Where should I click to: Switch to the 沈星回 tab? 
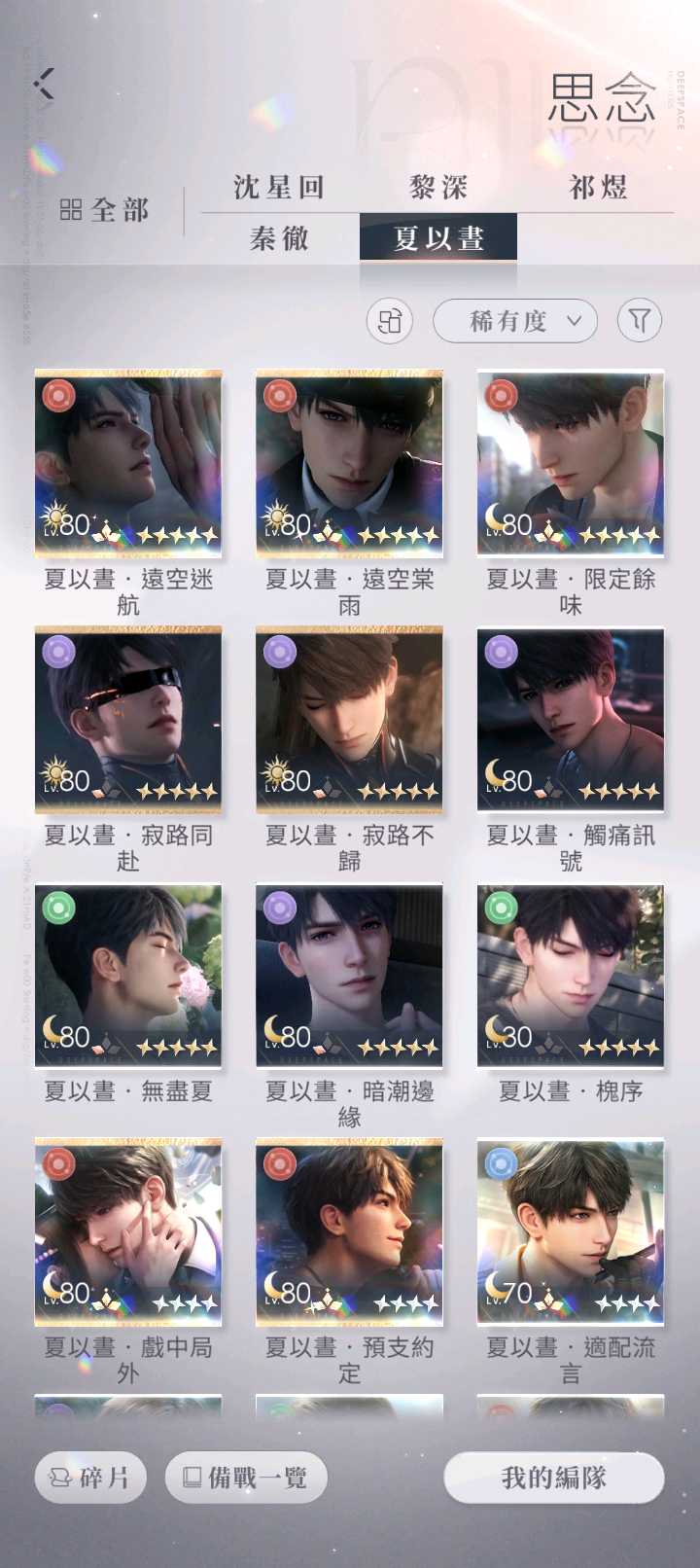[279, 187]
